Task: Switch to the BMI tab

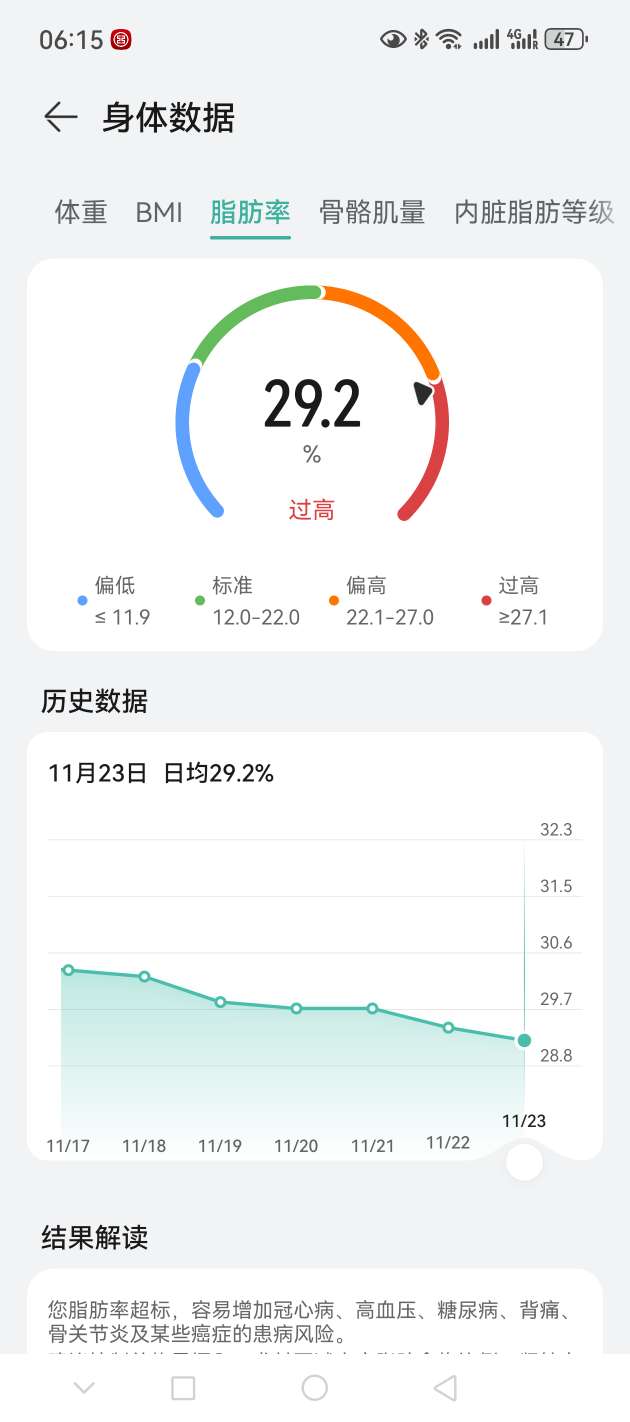Action: (159, 212)
